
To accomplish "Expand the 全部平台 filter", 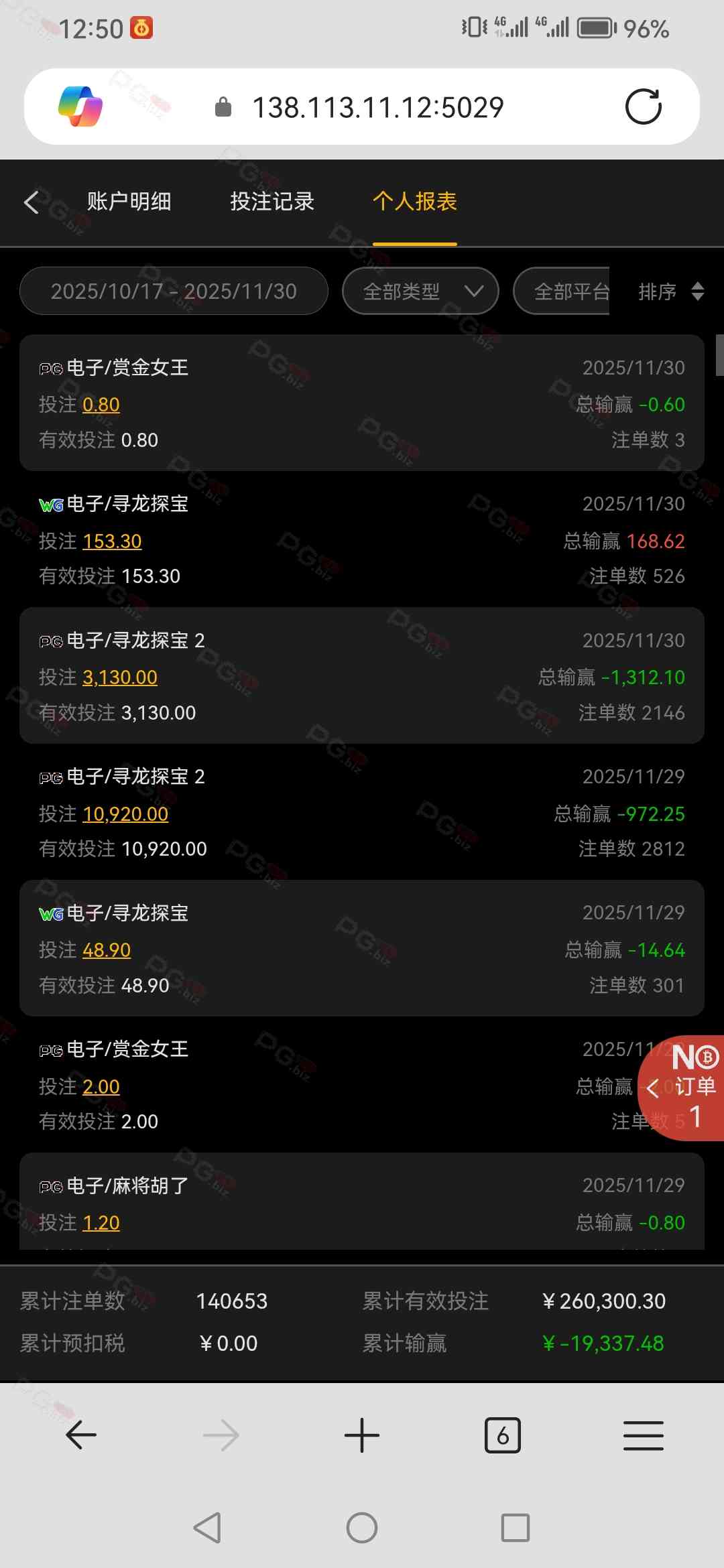I will pyautogui.click(x=563, y=291).
